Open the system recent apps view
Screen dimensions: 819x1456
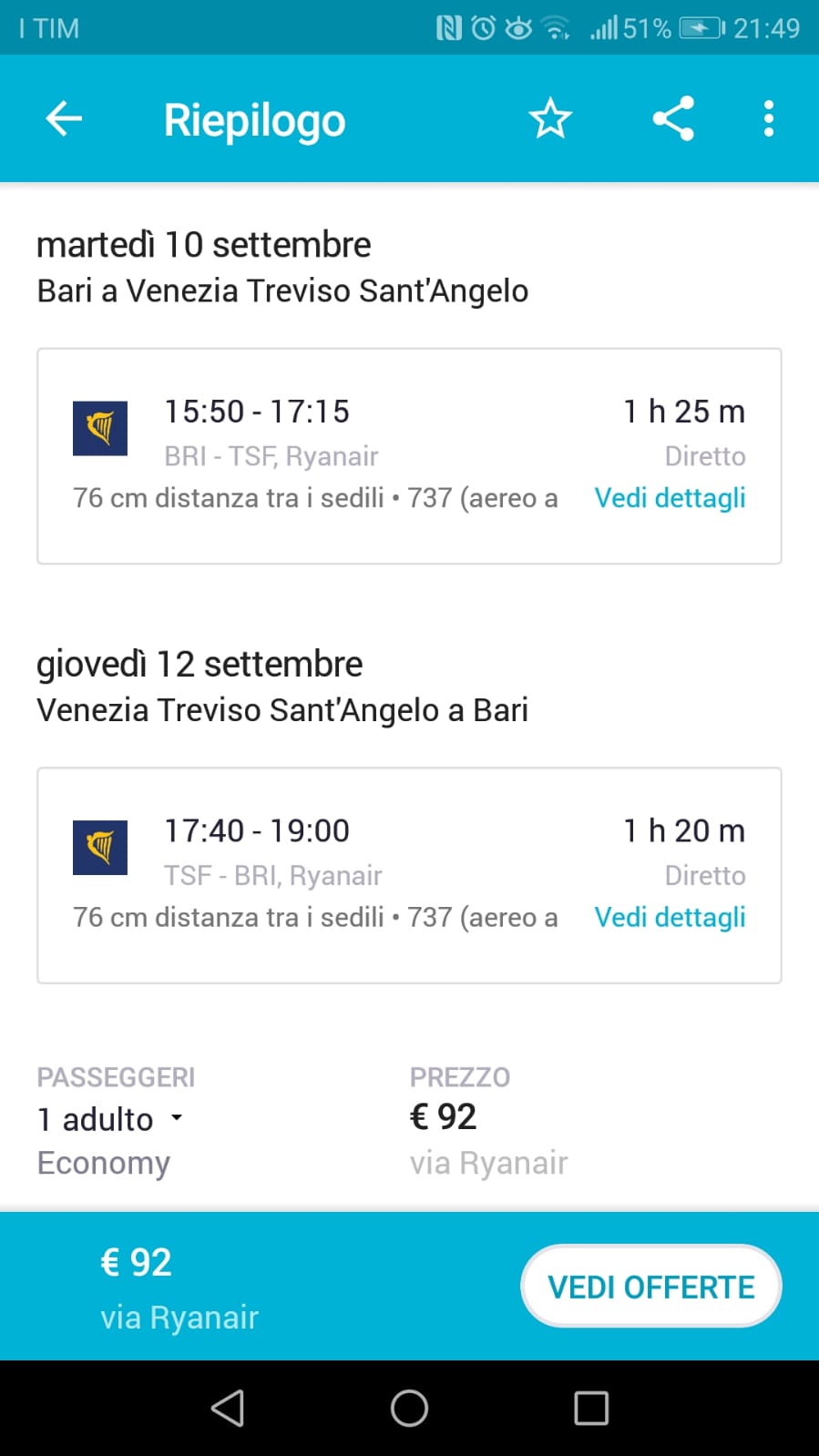[591, 1408]
